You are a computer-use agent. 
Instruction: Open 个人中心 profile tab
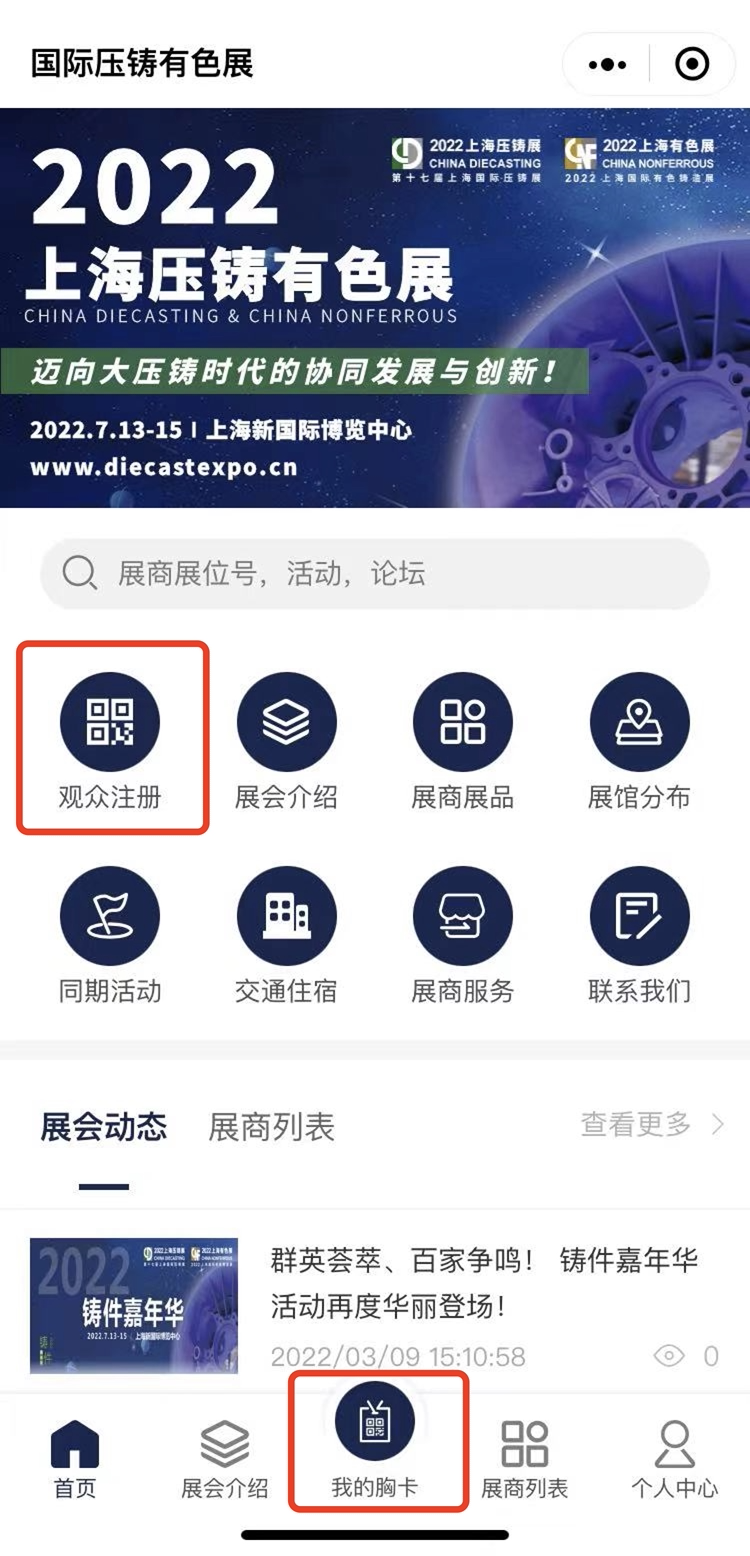674,1459
